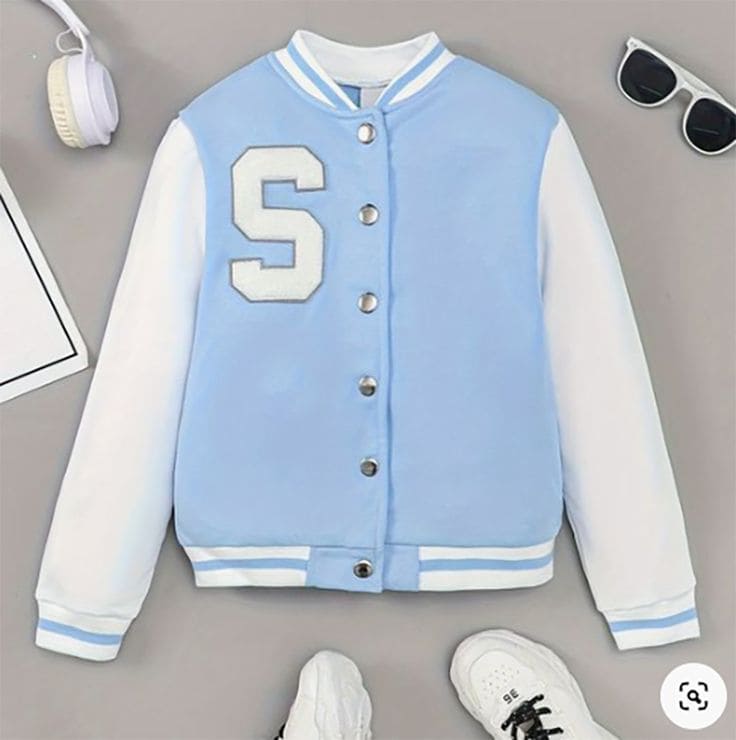Toggle the second snap button

pyautogui.click(x=370, y=214)
